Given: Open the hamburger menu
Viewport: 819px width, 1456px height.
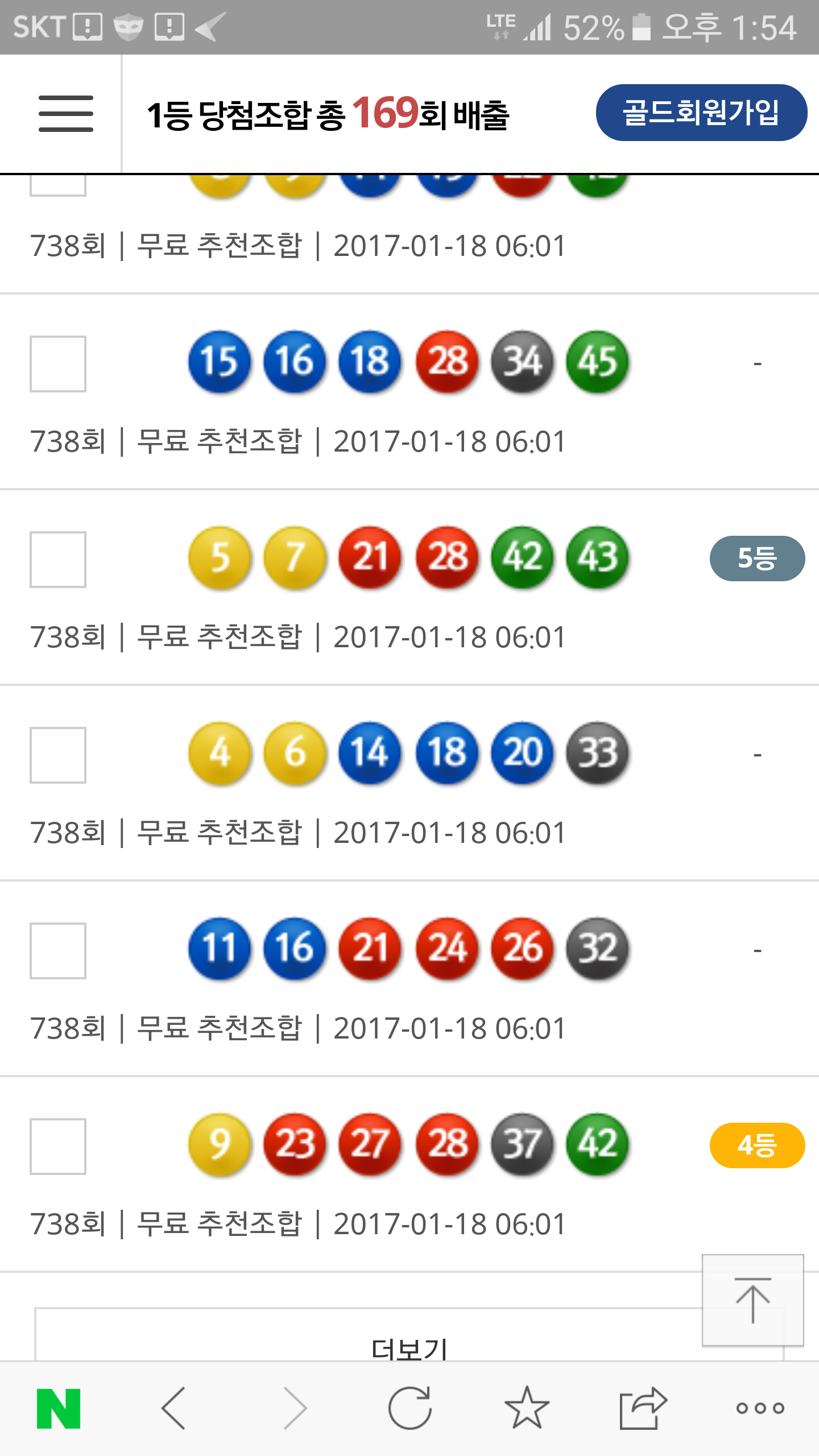Looking at the screenshot, I should (x=65, y=114).
